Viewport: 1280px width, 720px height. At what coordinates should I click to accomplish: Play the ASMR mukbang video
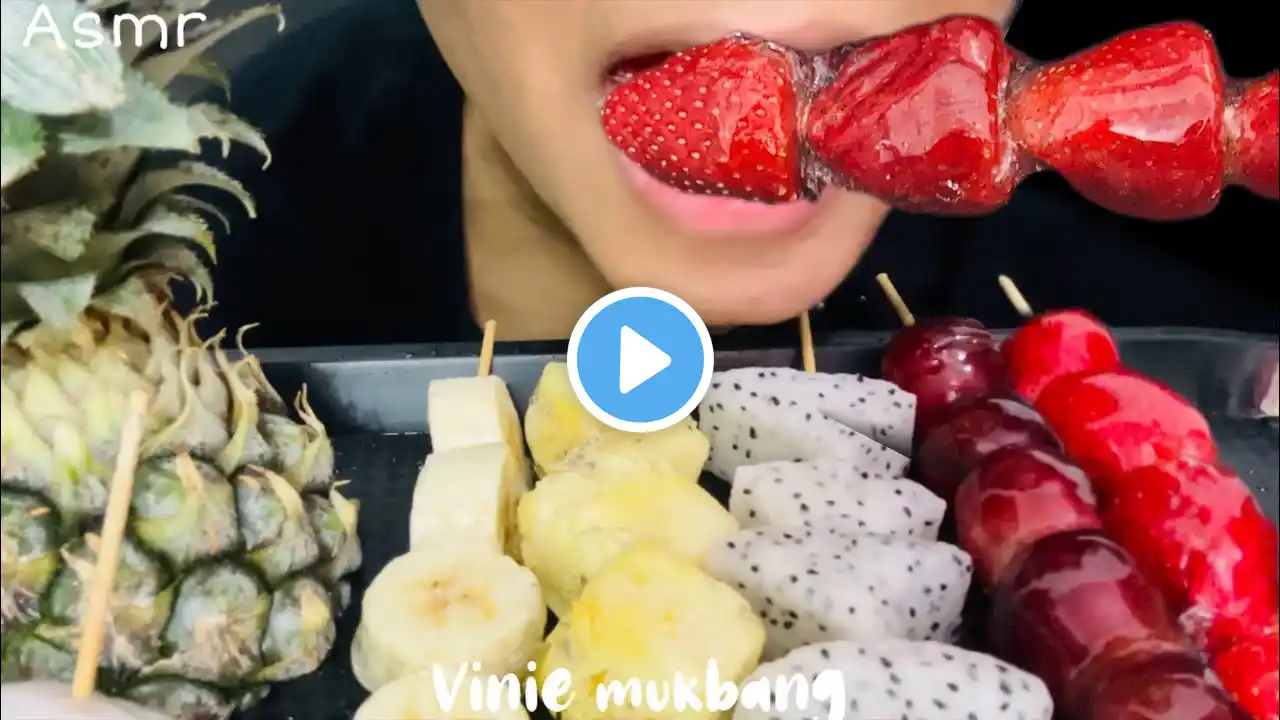click(x=640, y=360)
